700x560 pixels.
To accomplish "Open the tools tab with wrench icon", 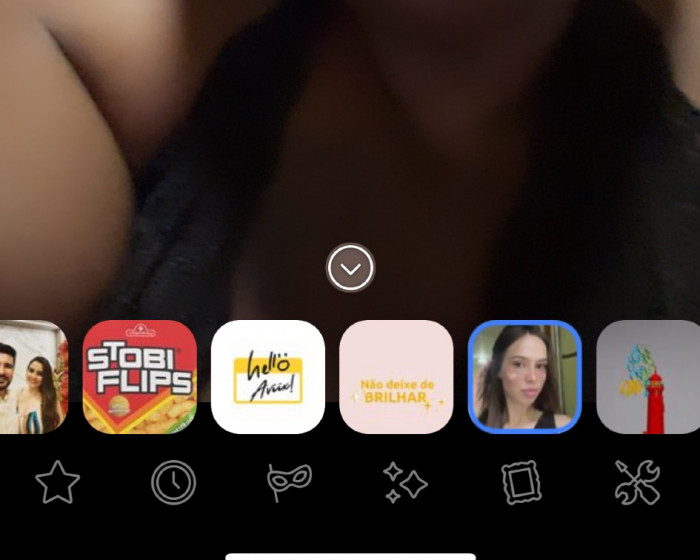I will (x=637, y=483).
